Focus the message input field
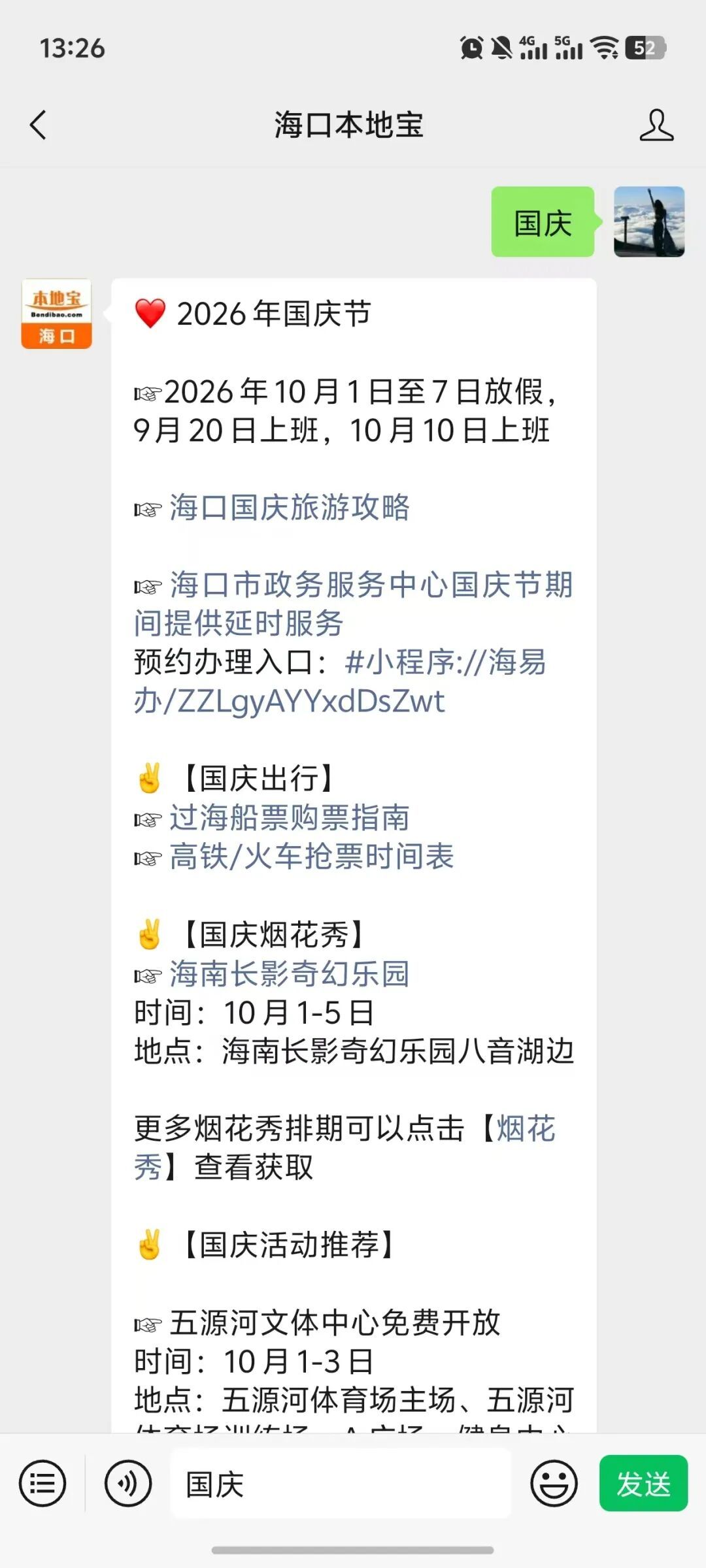This screenshot has height=1568, width=706. coord(340,1484)
